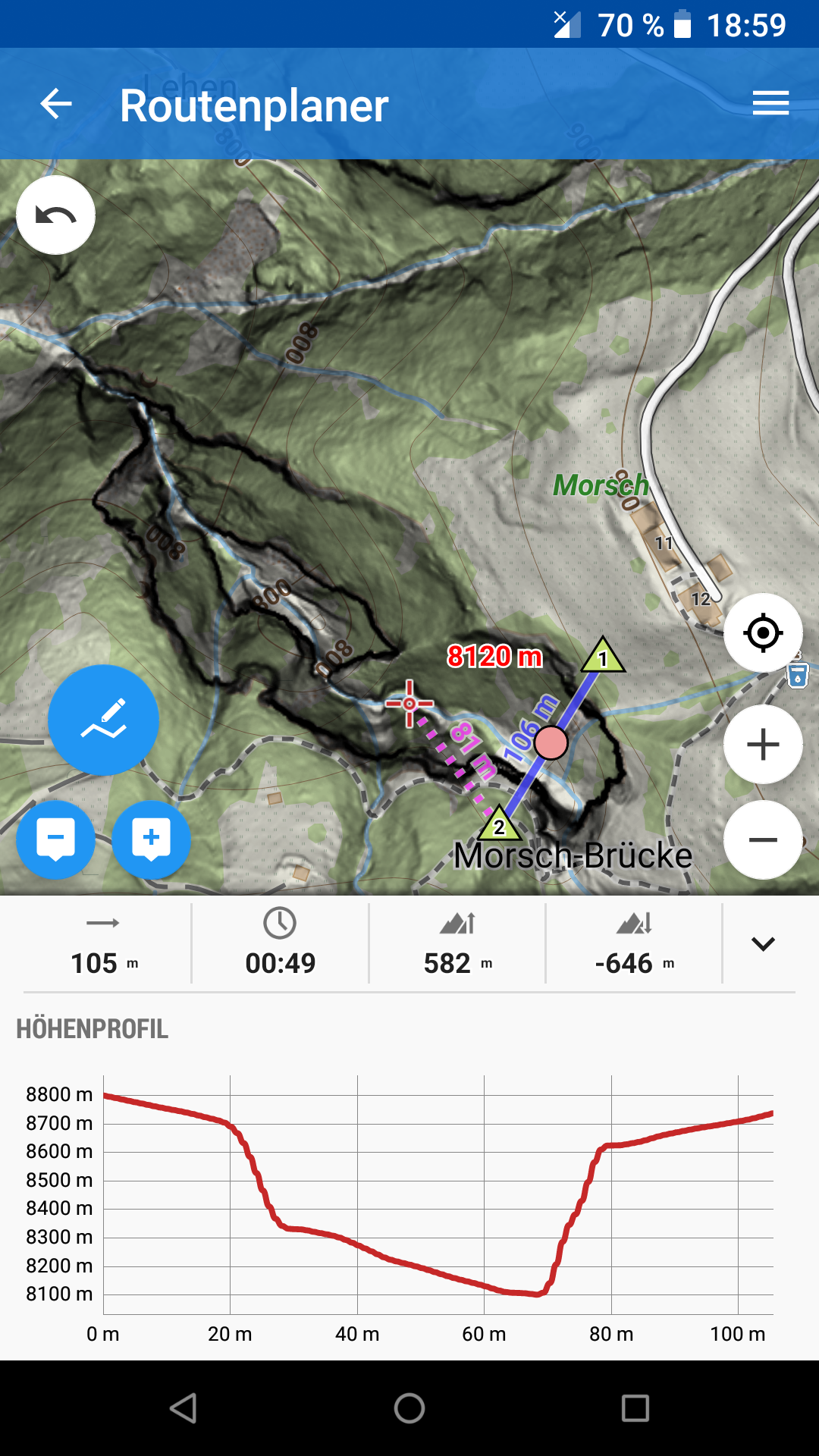
Task: Add a waypoint with plus button
Action: (151, 839)
